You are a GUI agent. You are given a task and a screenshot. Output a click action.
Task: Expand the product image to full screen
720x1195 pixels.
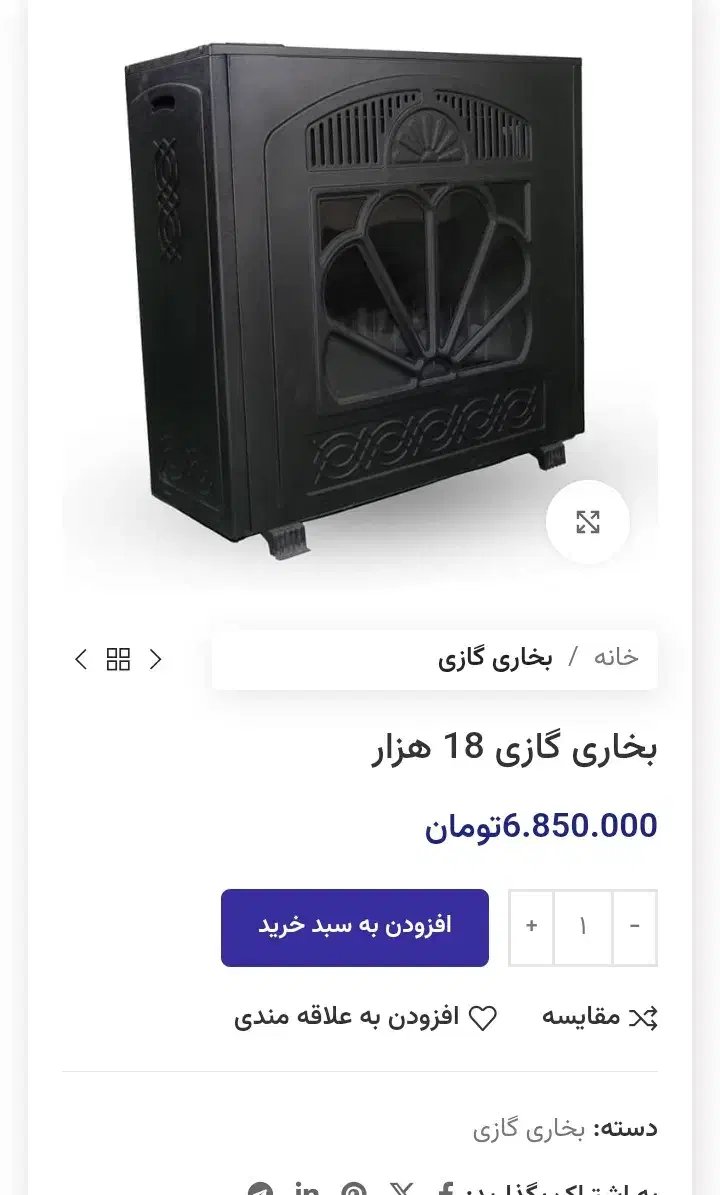588,522
